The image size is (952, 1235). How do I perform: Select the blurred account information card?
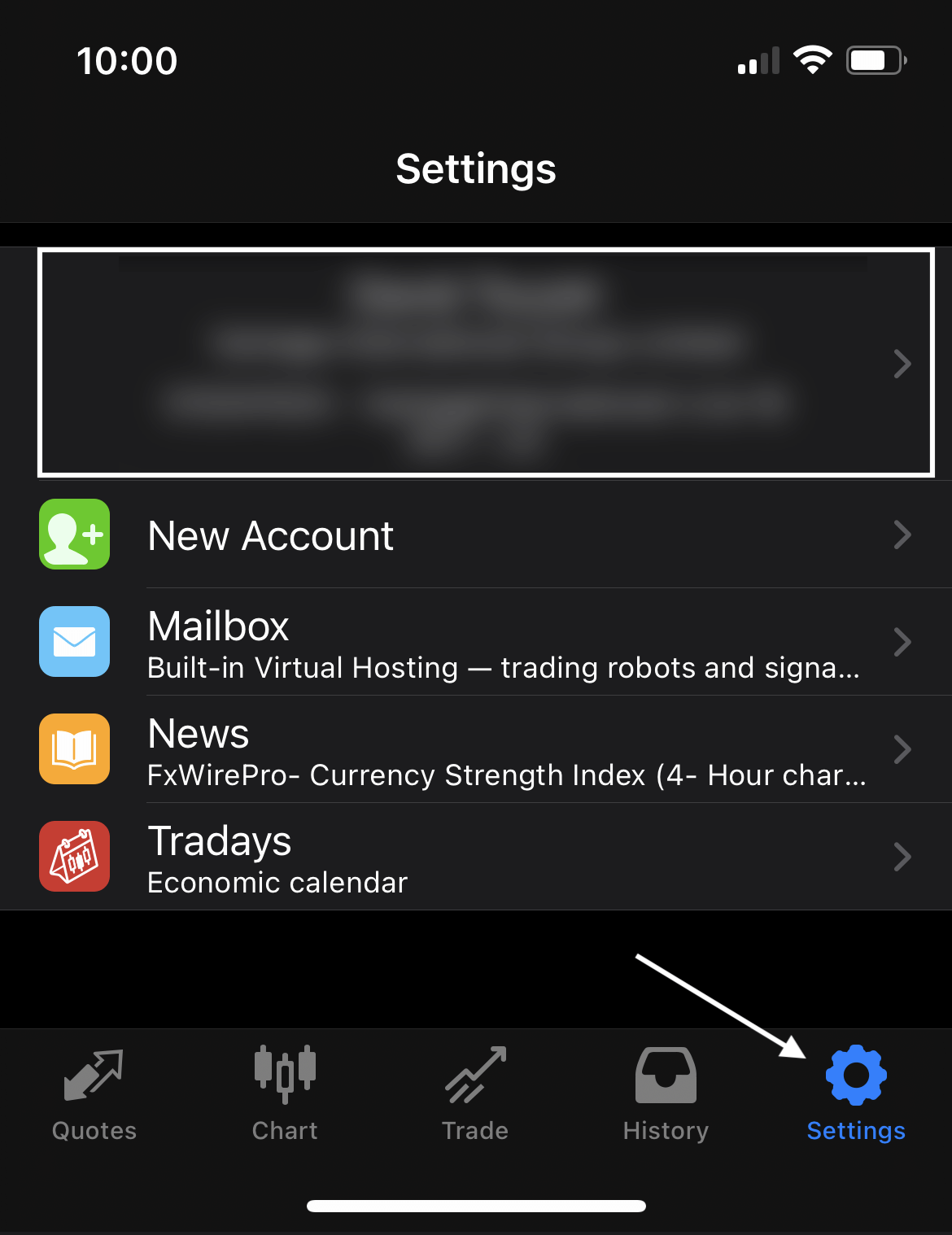tap(476, 362)
